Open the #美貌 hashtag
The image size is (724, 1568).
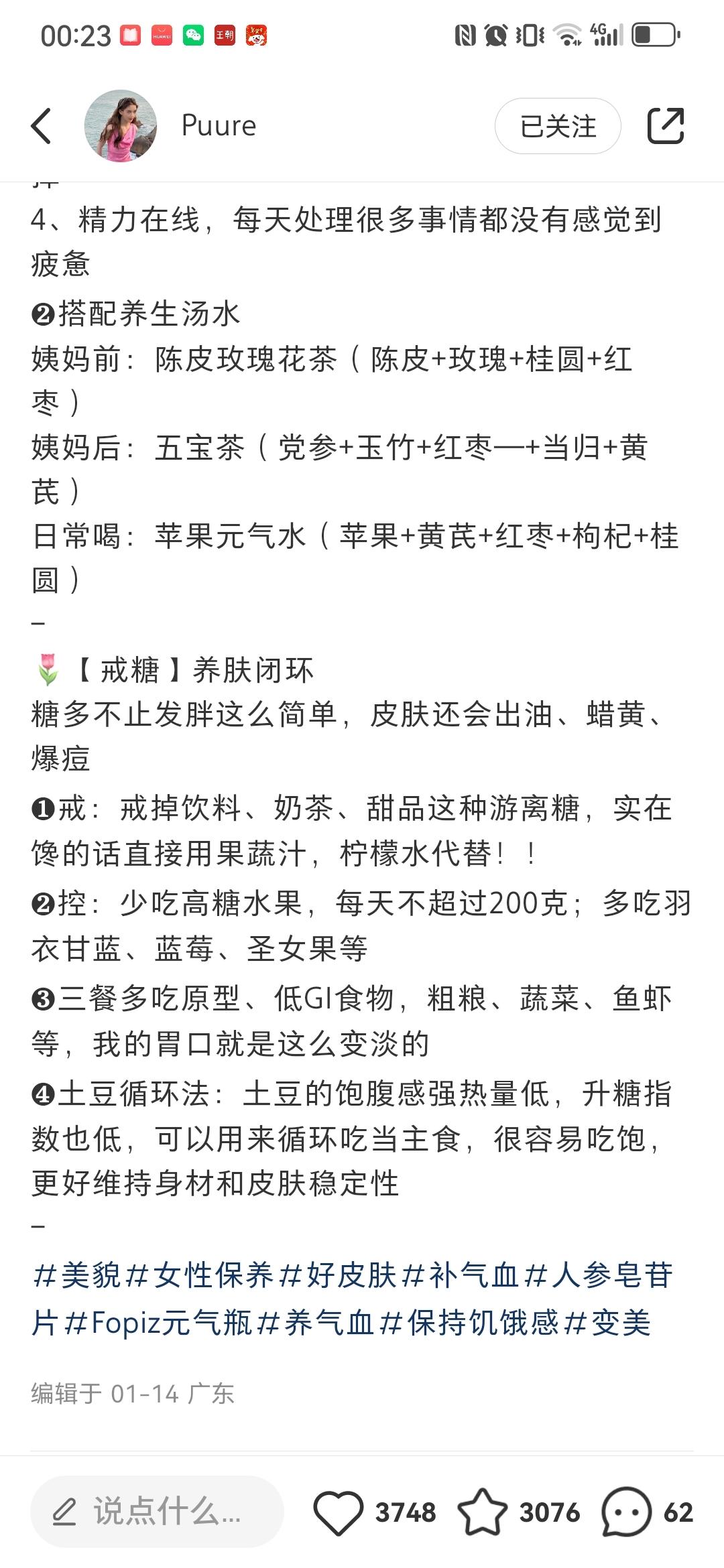[76, 1275]
